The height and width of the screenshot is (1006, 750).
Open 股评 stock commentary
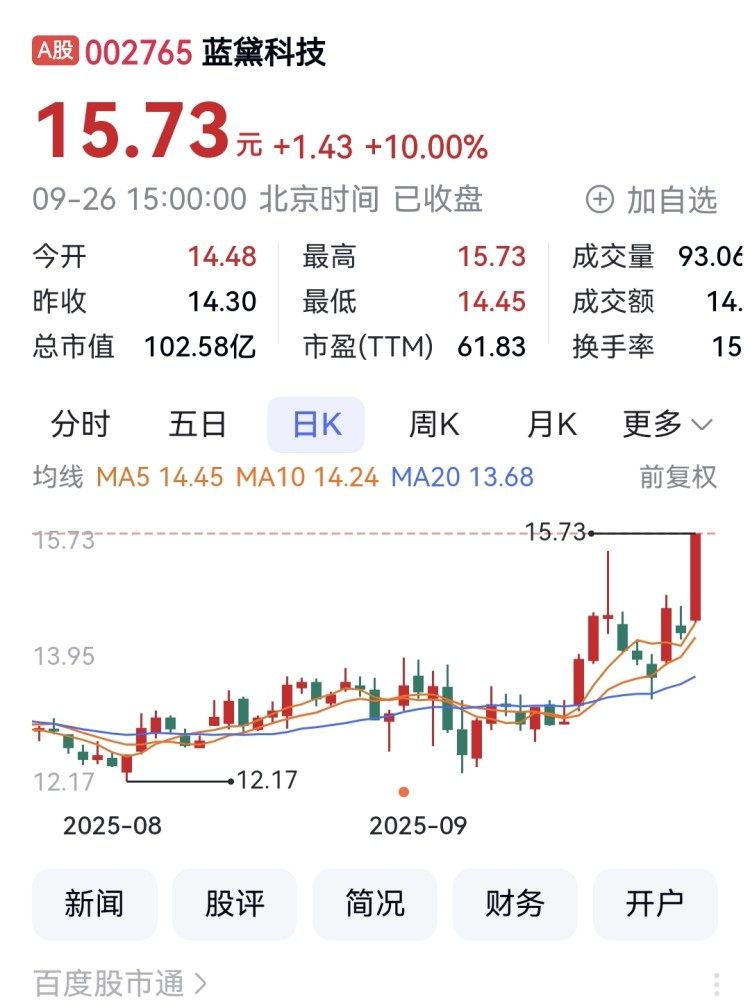click(235, 904)
